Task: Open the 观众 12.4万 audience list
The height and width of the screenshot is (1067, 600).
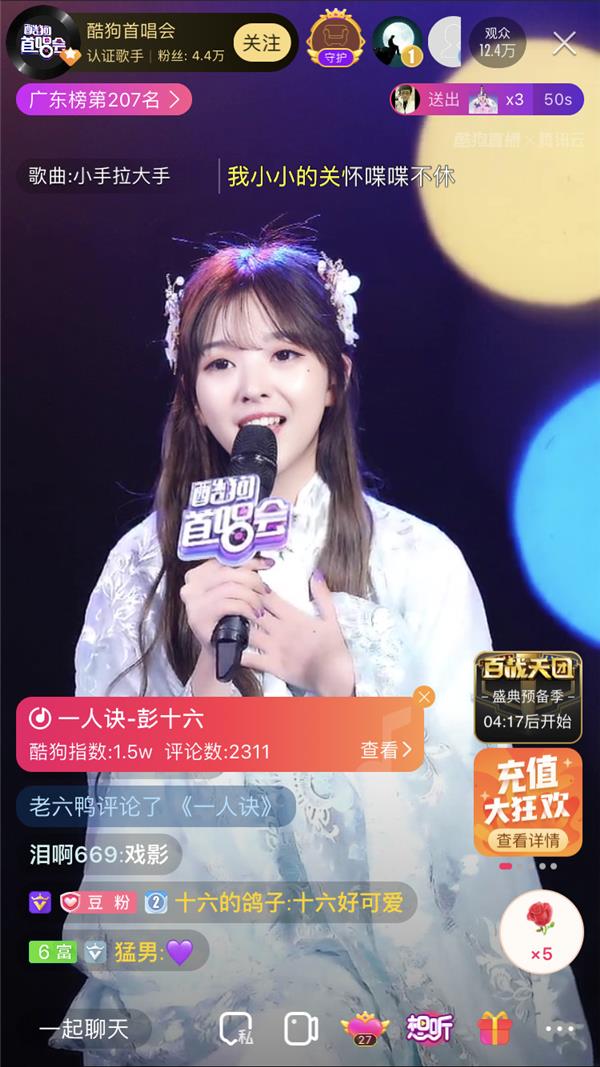Action: click(x=498, y=41)
